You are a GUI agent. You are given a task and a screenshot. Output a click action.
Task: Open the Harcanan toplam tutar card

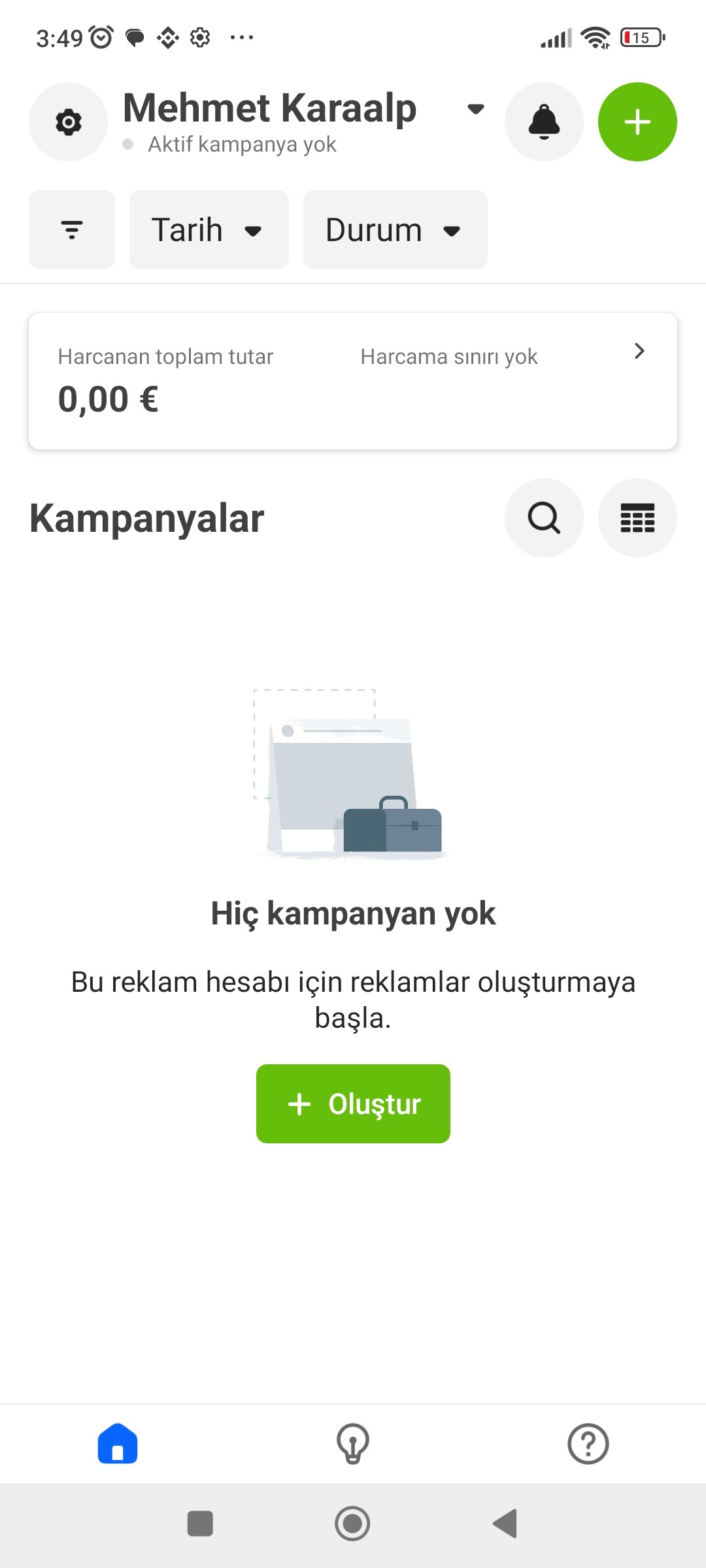pos(353,381)
